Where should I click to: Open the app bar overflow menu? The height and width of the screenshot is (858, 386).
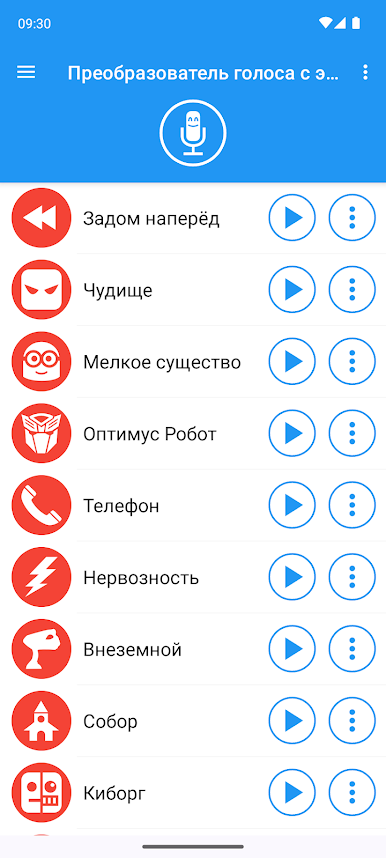(x=365, y=72)
